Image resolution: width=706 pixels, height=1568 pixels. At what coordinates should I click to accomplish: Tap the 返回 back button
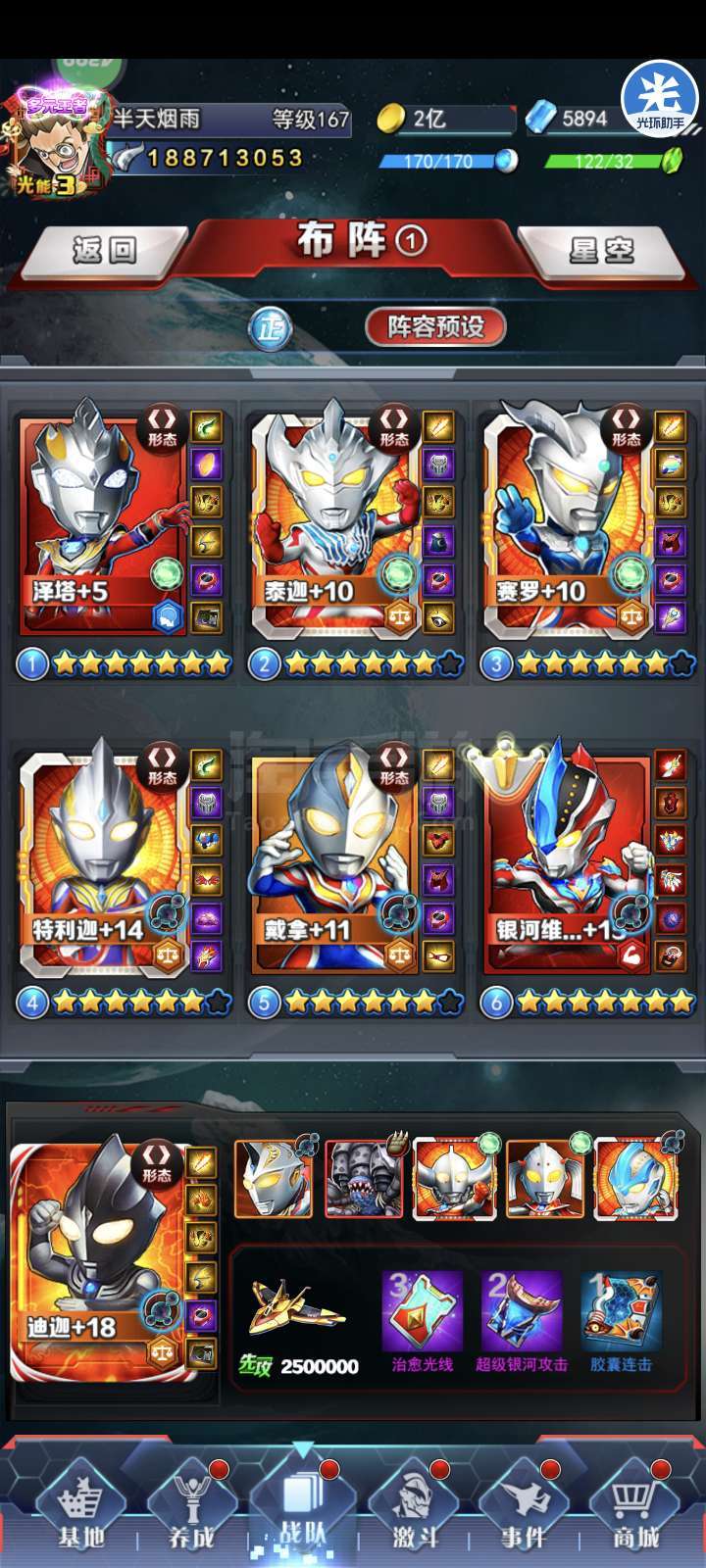point(105,251)
